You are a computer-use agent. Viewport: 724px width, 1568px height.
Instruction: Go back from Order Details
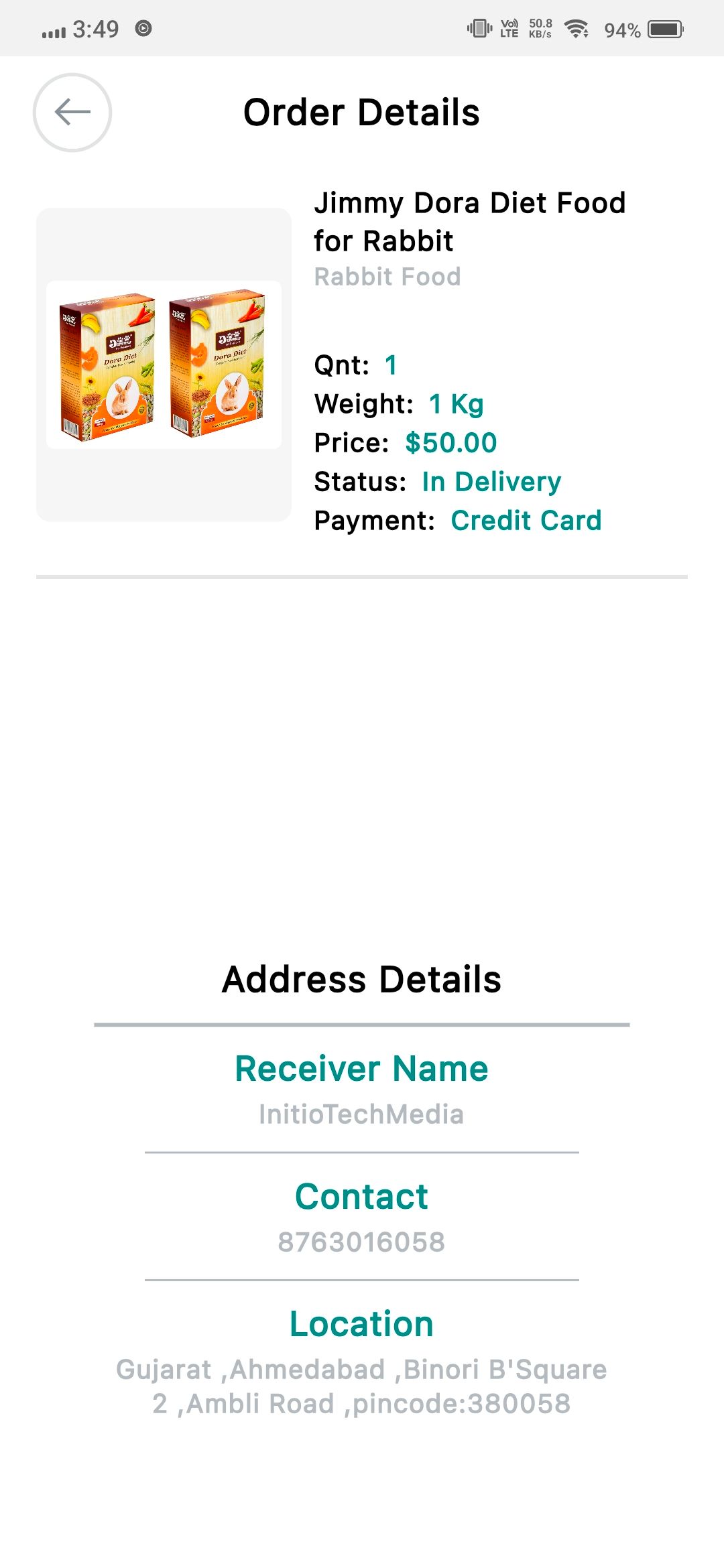[x=72, y=112]
